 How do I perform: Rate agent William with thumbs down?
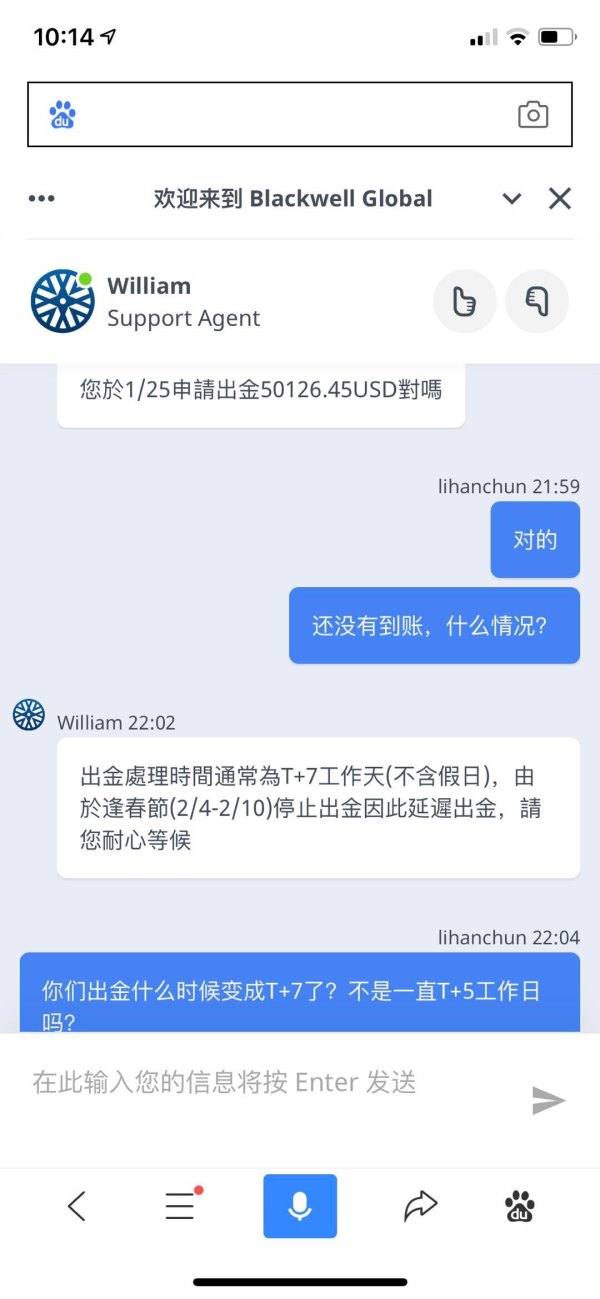click(537, 301)
